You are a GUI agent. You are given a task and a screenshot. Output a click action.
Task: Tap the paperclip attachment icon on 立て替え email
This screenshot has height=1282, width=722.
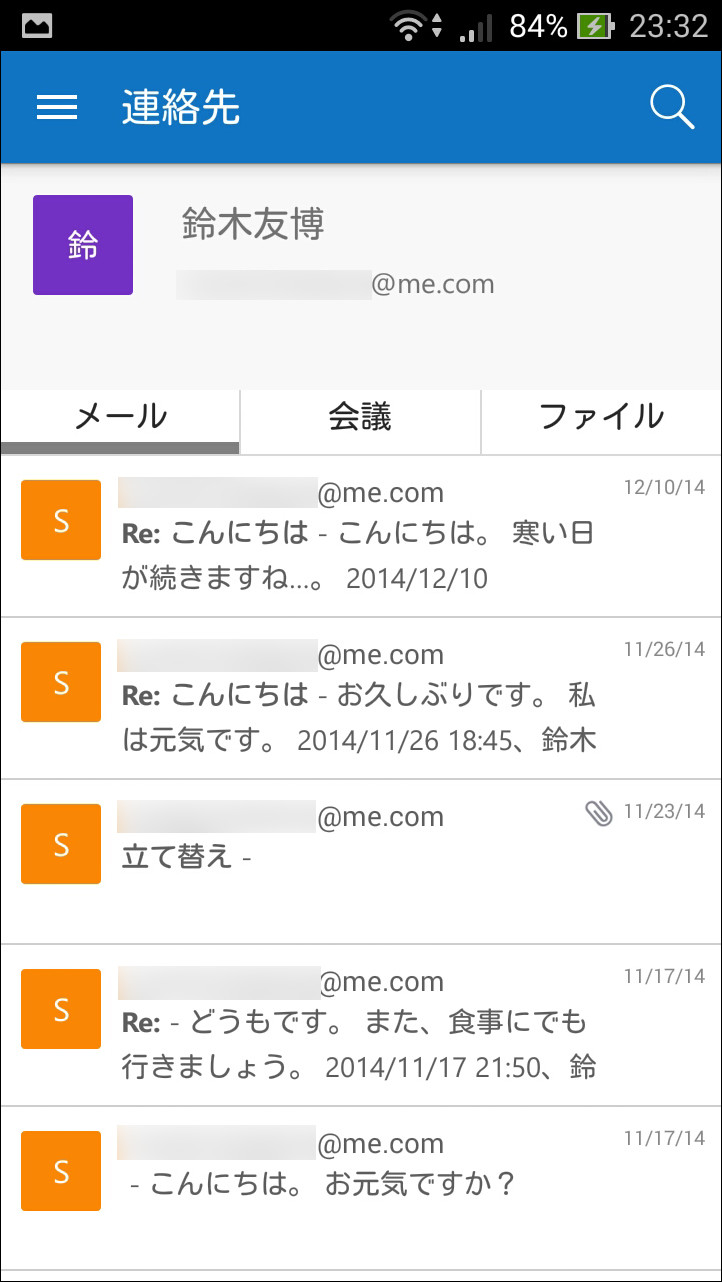[x=600, y=816]
